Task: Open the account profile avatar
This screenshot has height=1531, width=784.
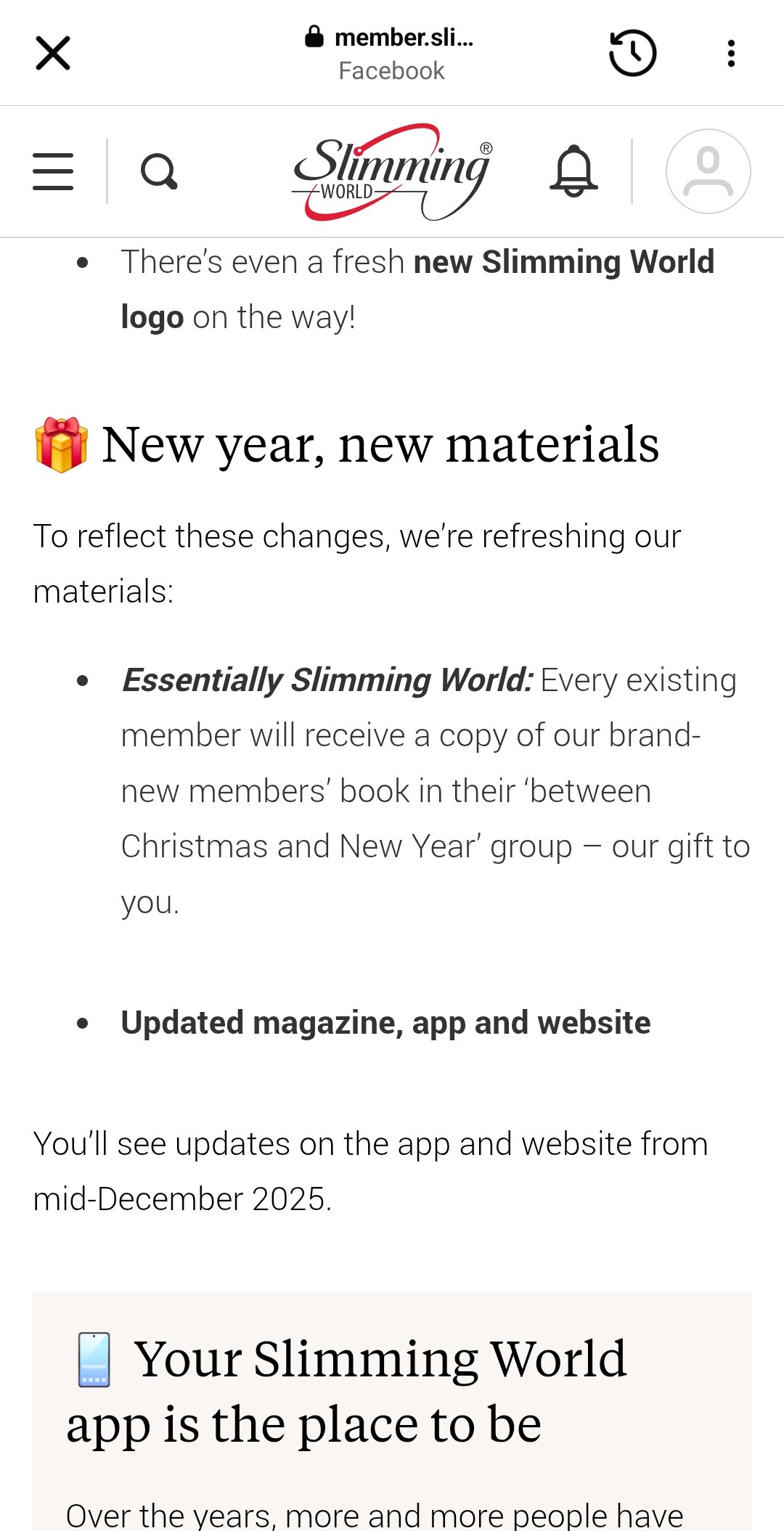Action: tap(708, 172)
